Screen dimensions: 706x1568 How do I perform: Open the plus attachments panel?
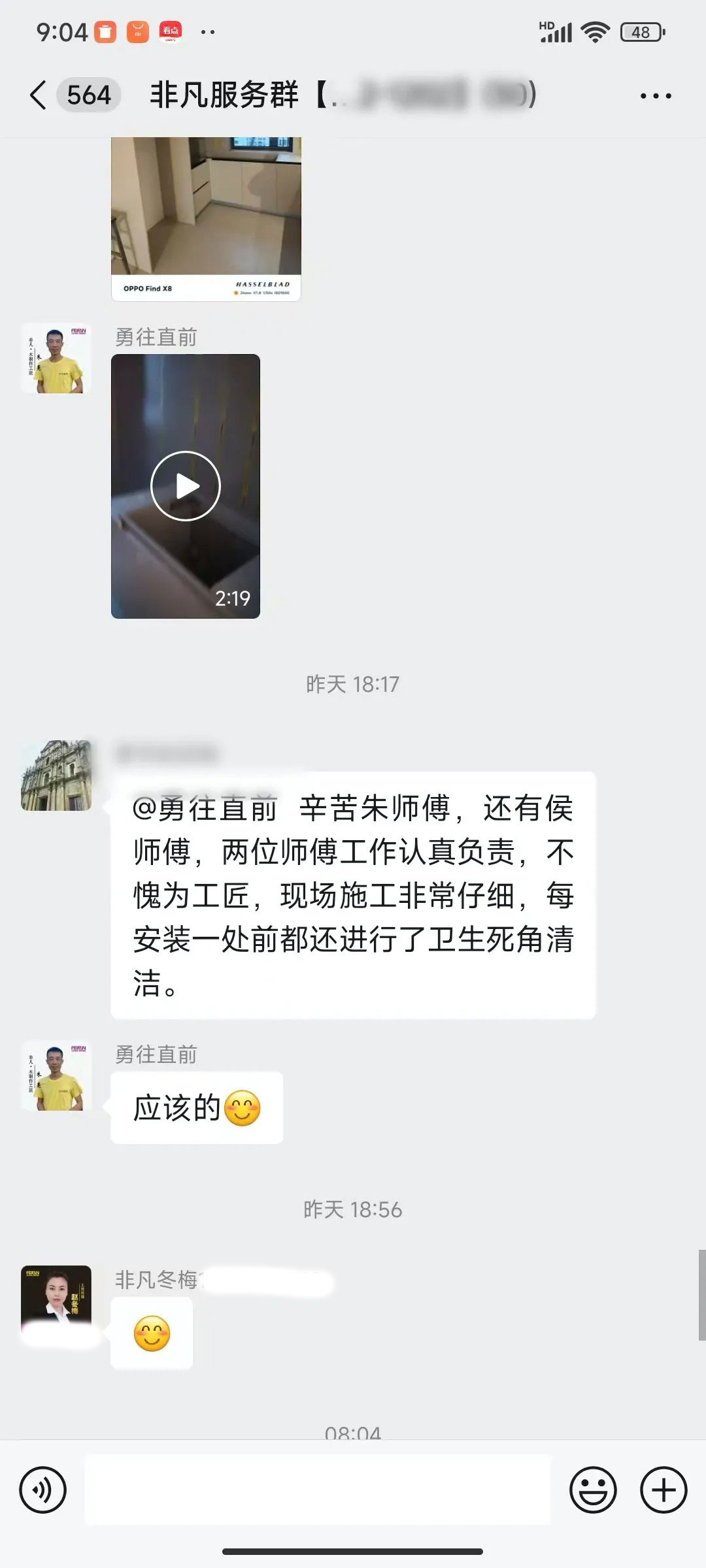pyautogui.click(x=664, y=1490)
